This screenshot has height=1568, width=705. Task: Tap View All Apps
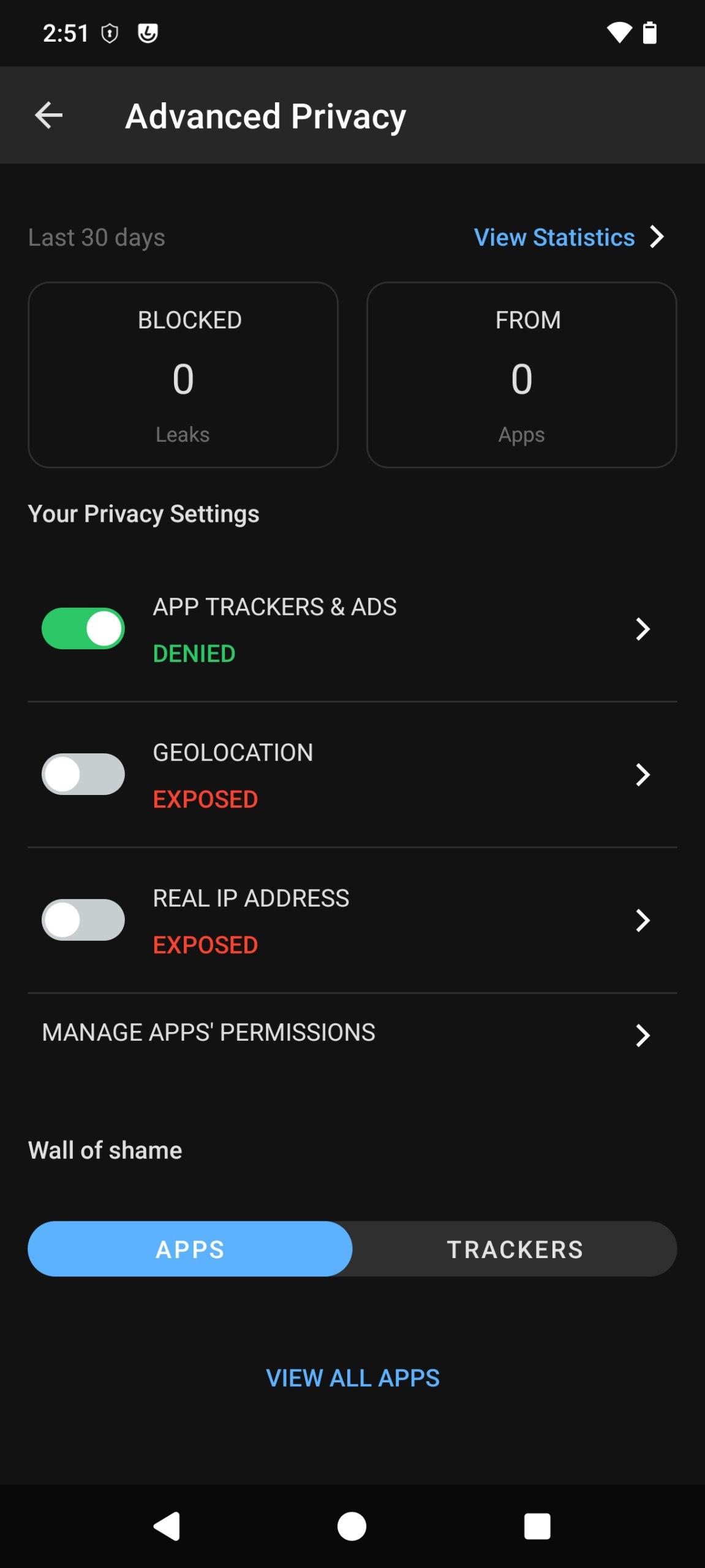pyautogui.click(x=353, y=1378)
